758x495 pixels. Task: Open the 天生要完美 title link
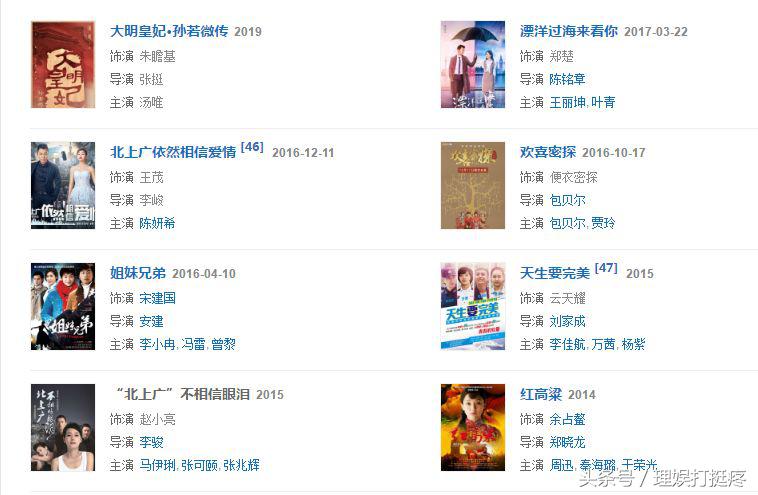[x=554, y=273]
